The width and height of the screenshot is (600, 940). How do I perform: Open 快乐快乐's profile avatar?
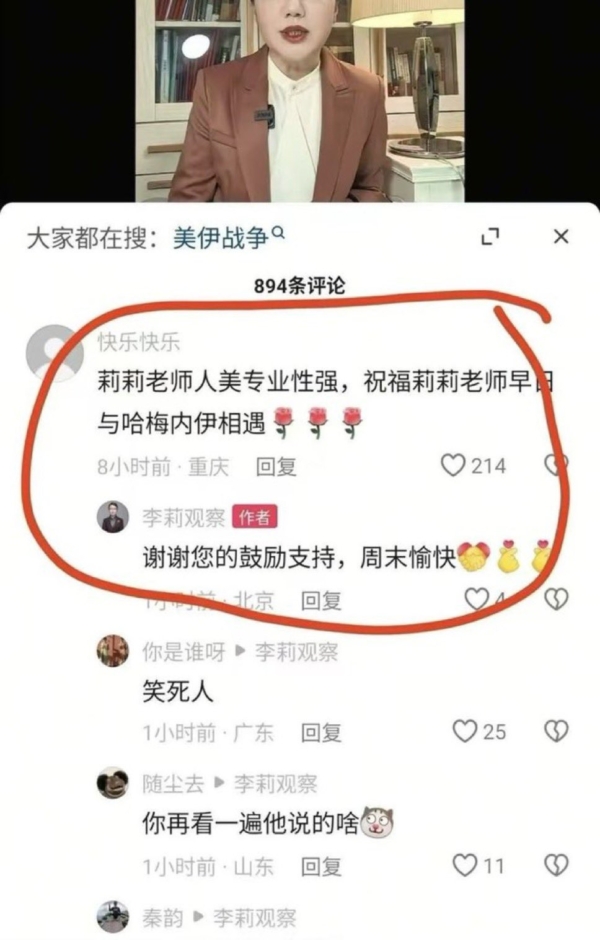click(x=54, y=353)
